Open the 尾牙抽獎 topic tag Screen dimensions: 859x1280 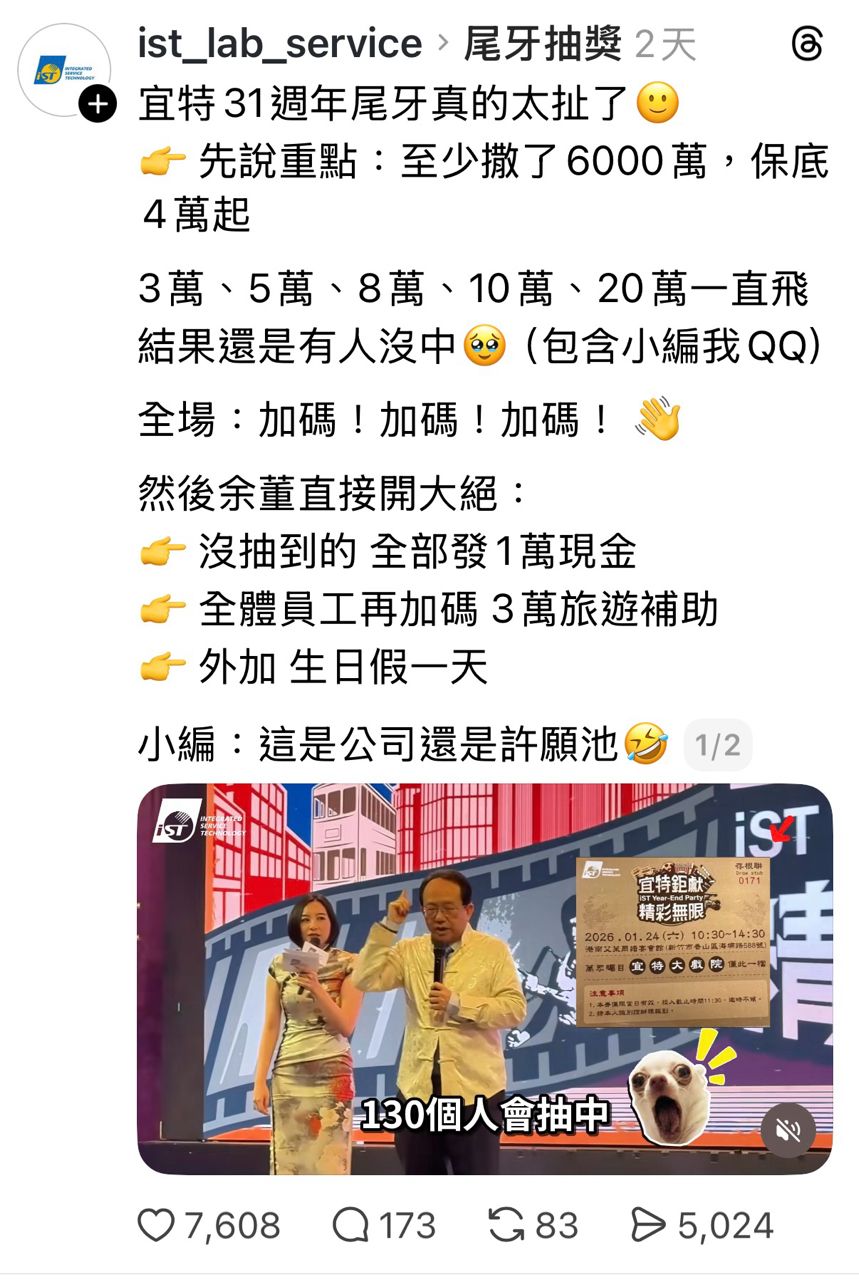pyautogui.click(x=545, y=44)
